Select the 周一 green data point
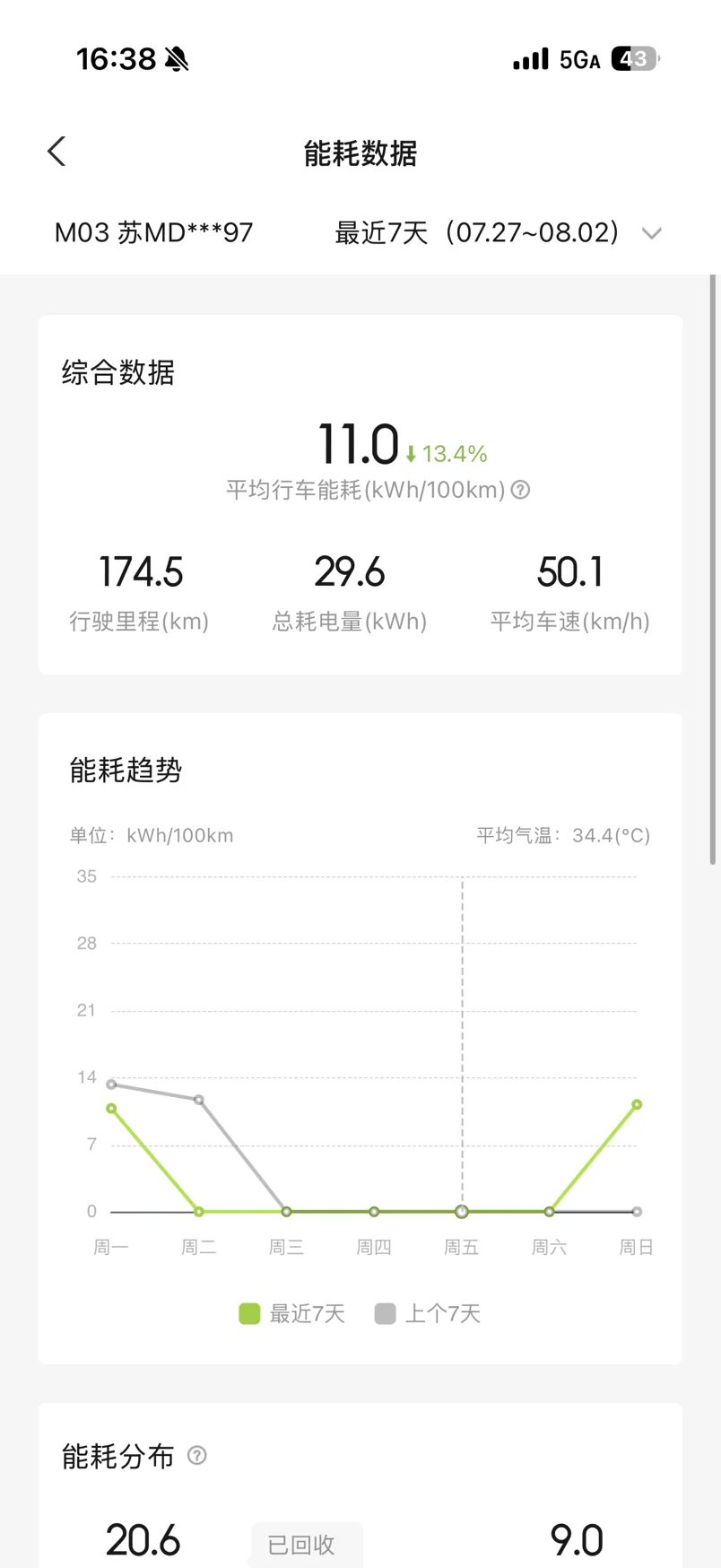This screenshot has height=1568, width=721. [111, 1109]
